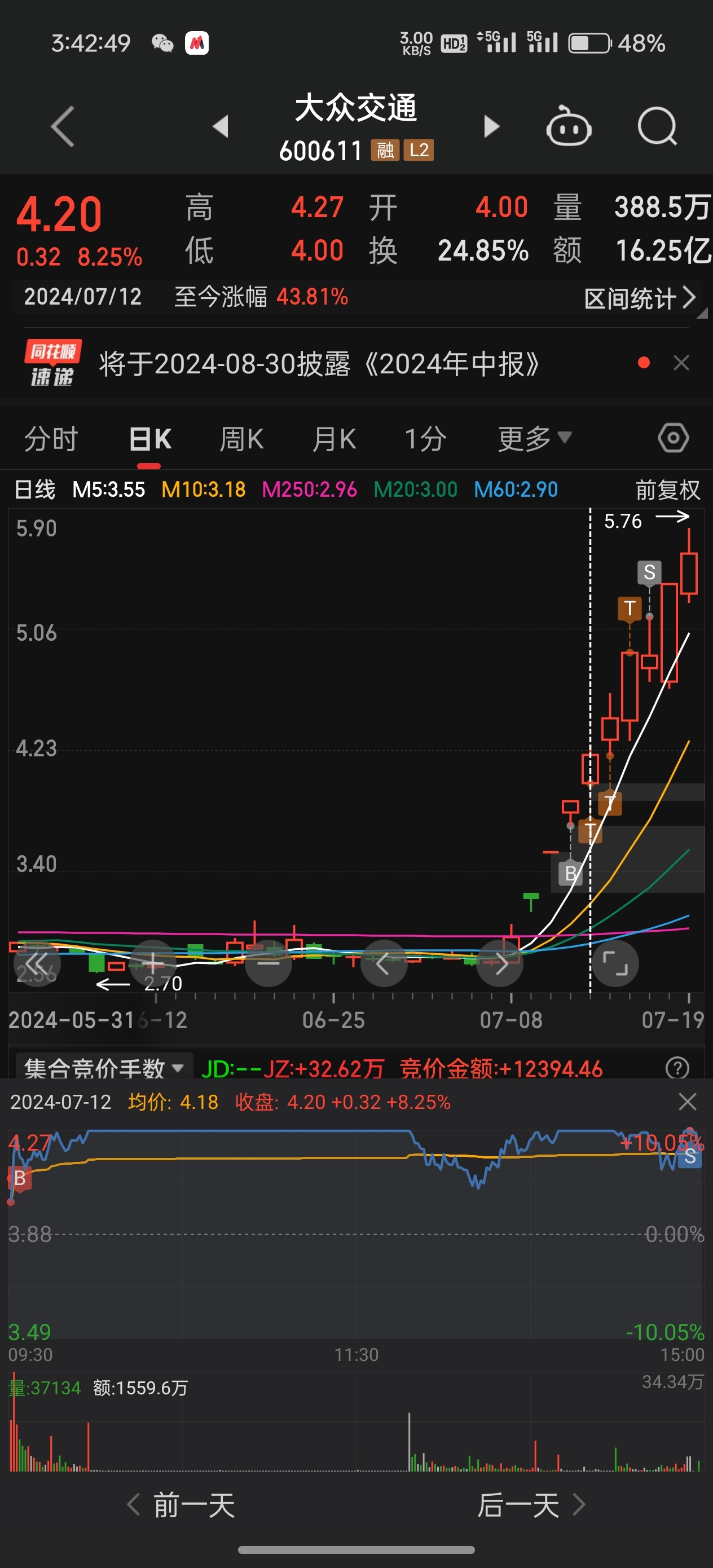Switch to the 1分 minute chart
Image resolution: width=713 pixels, height=1568 pixels.
point(426,438)
